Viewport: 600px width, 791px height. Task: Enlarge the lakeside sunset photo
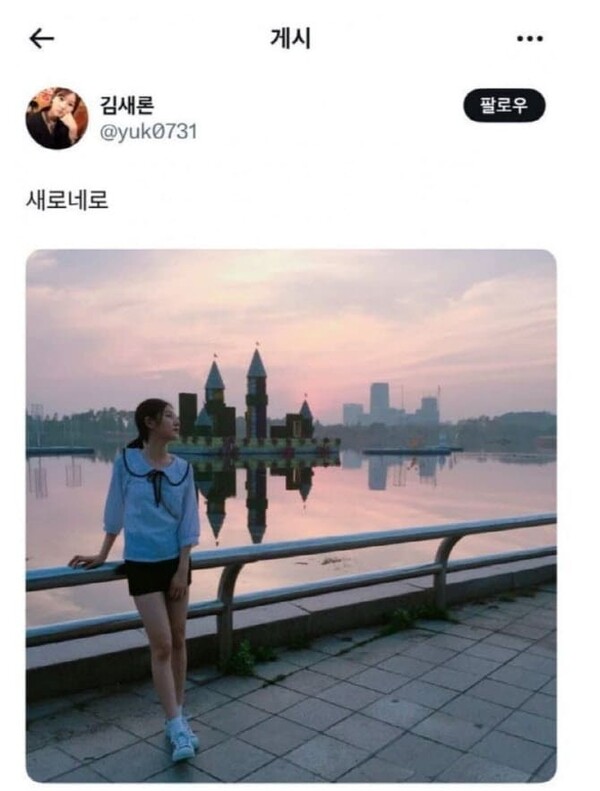point(291,515)
